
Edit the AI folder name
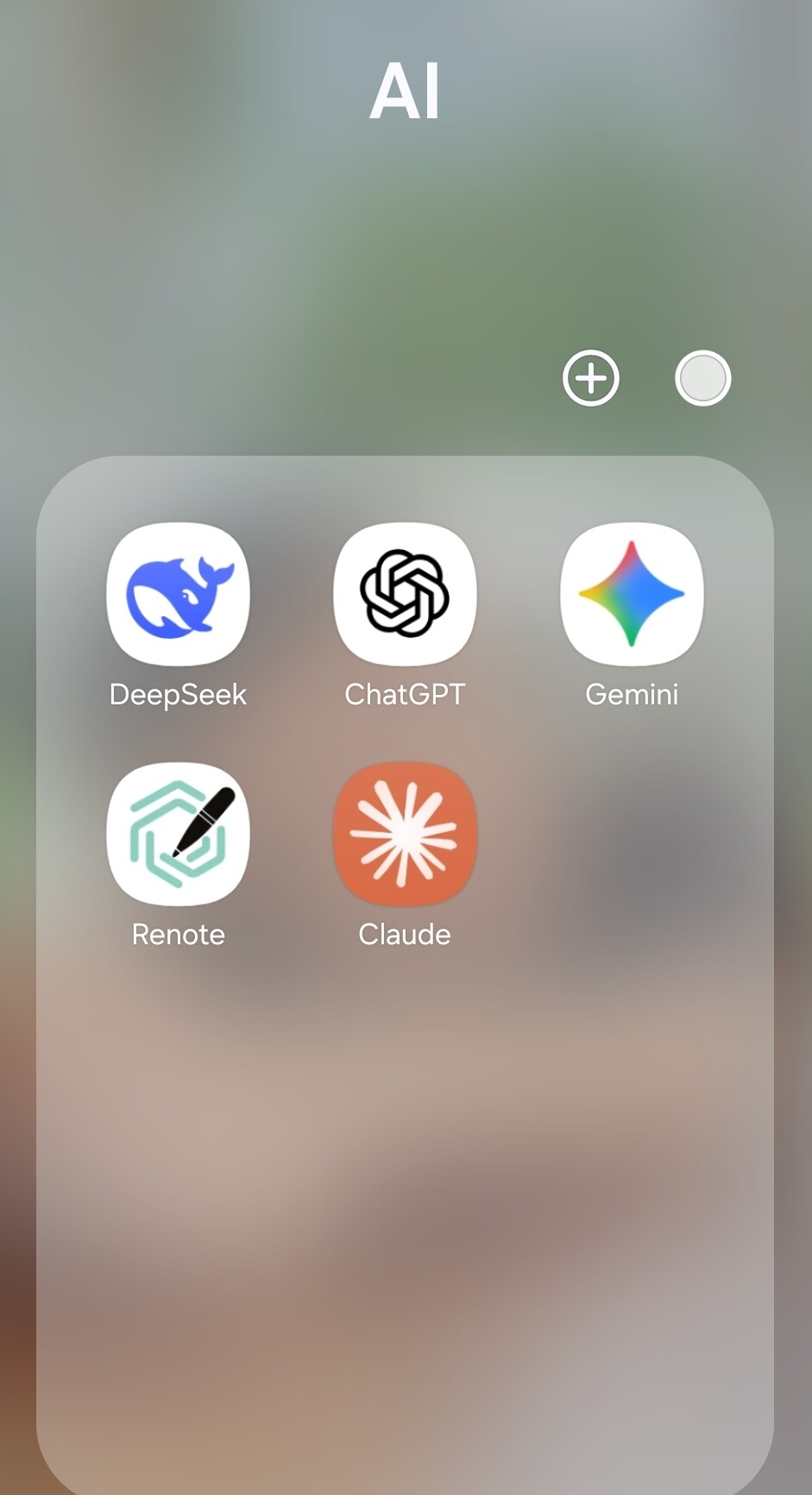tap(406, 91)
